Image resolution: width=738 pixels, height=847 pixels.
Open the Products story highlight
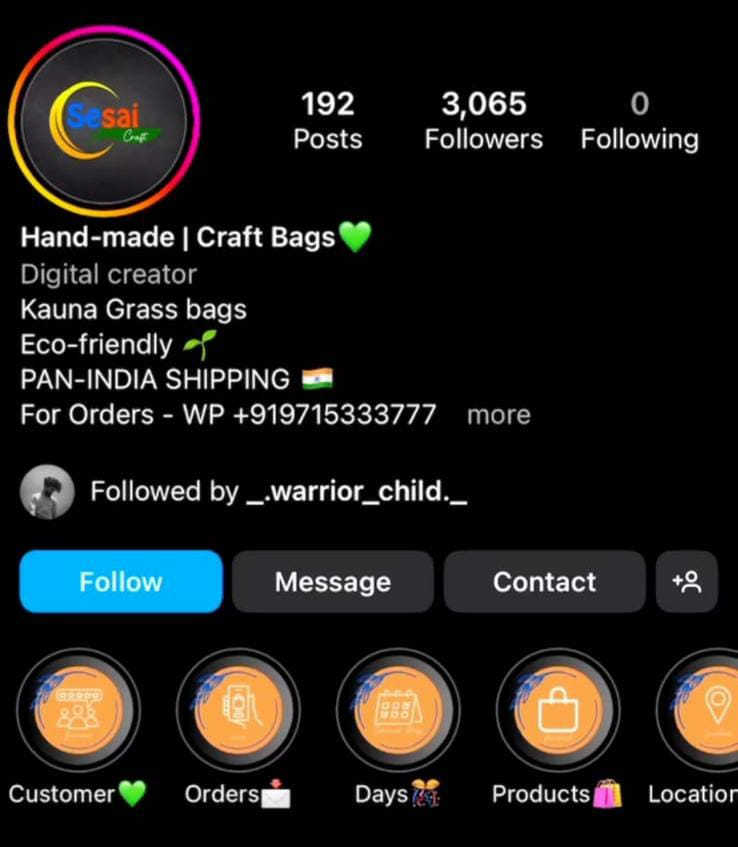[557, 710]
